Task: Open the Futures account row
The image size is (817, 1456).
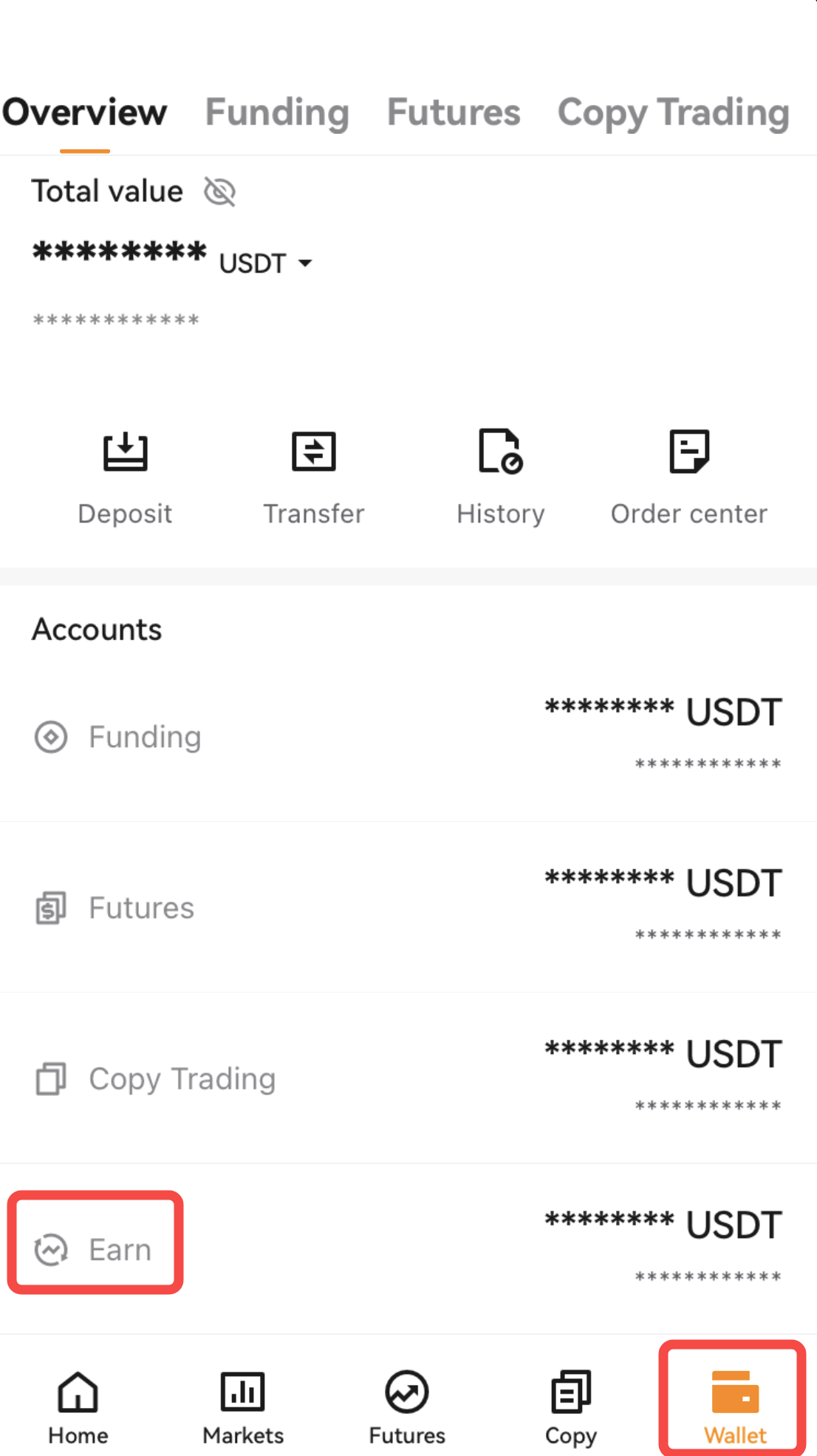Action: tap(408, 908)
